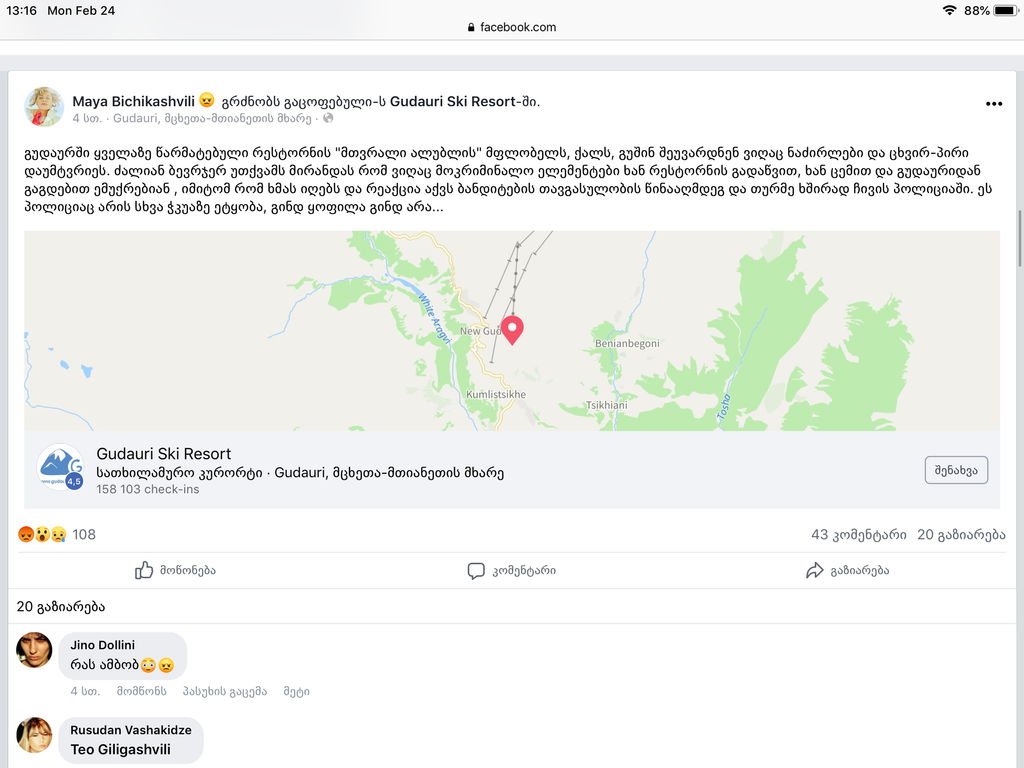
Task: View 20 გაზიარება shares count link
Action: click(960, 535)
